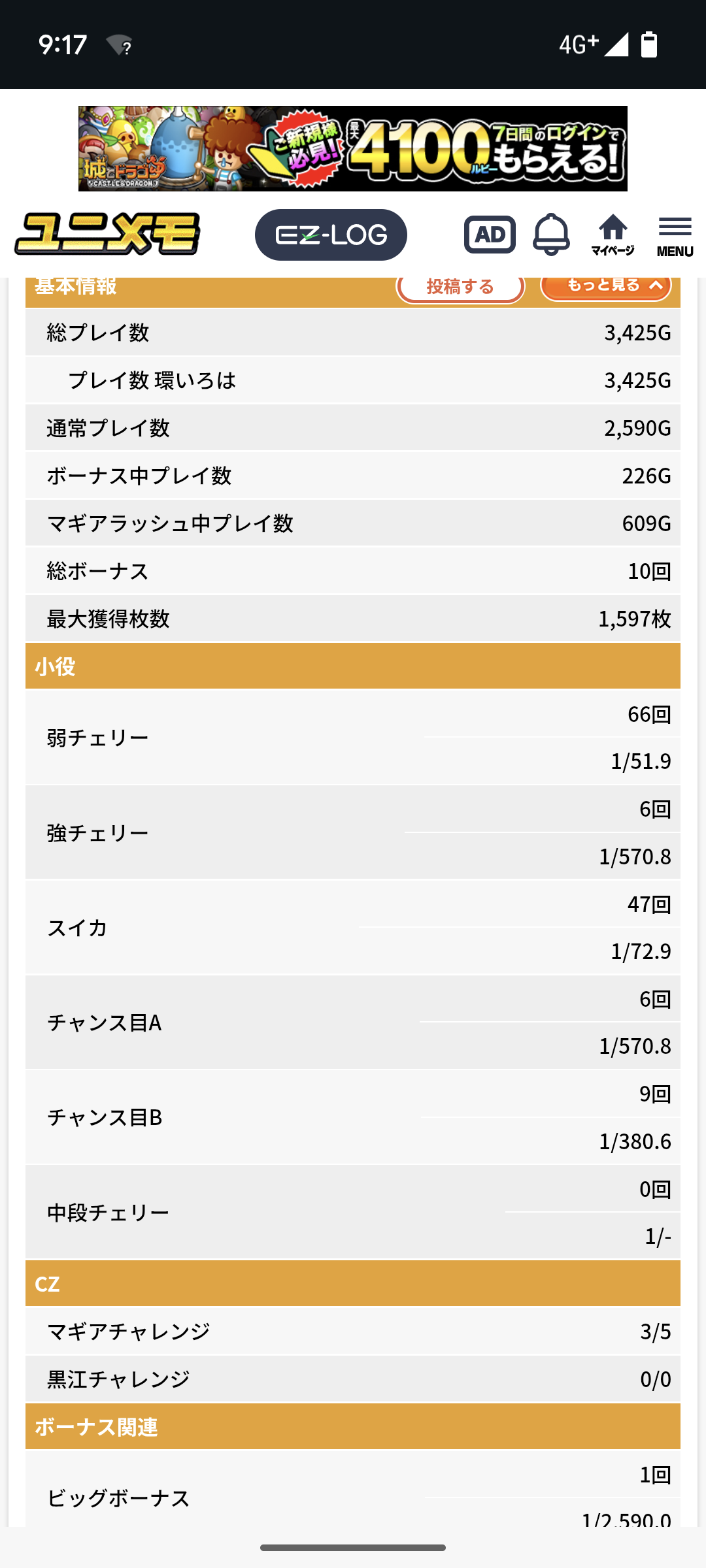Screen dimensions: 706x1568
Task: Open the MENU hamburger
Action: coord(675,237)
